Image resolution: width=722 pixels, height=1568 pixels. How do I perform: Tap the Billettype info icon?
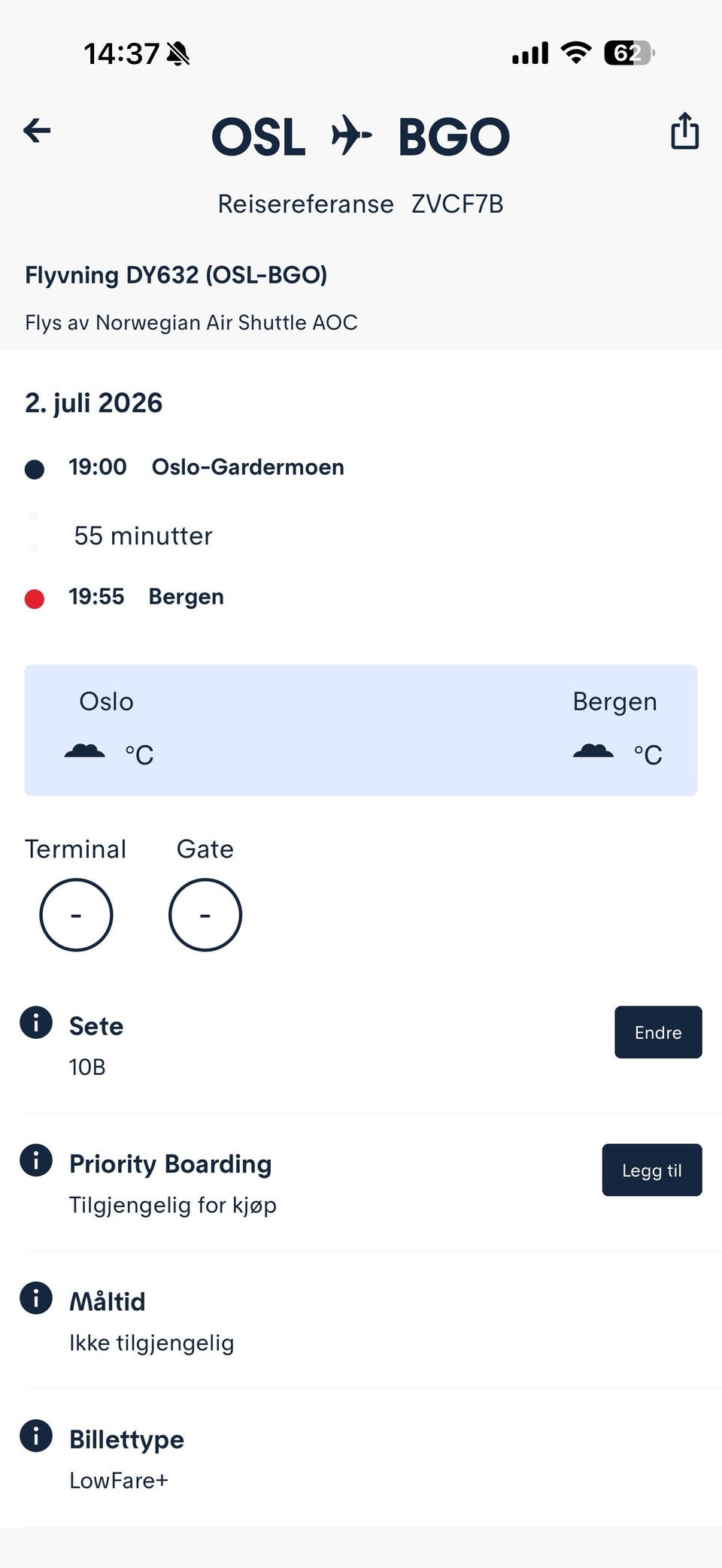35,1436
